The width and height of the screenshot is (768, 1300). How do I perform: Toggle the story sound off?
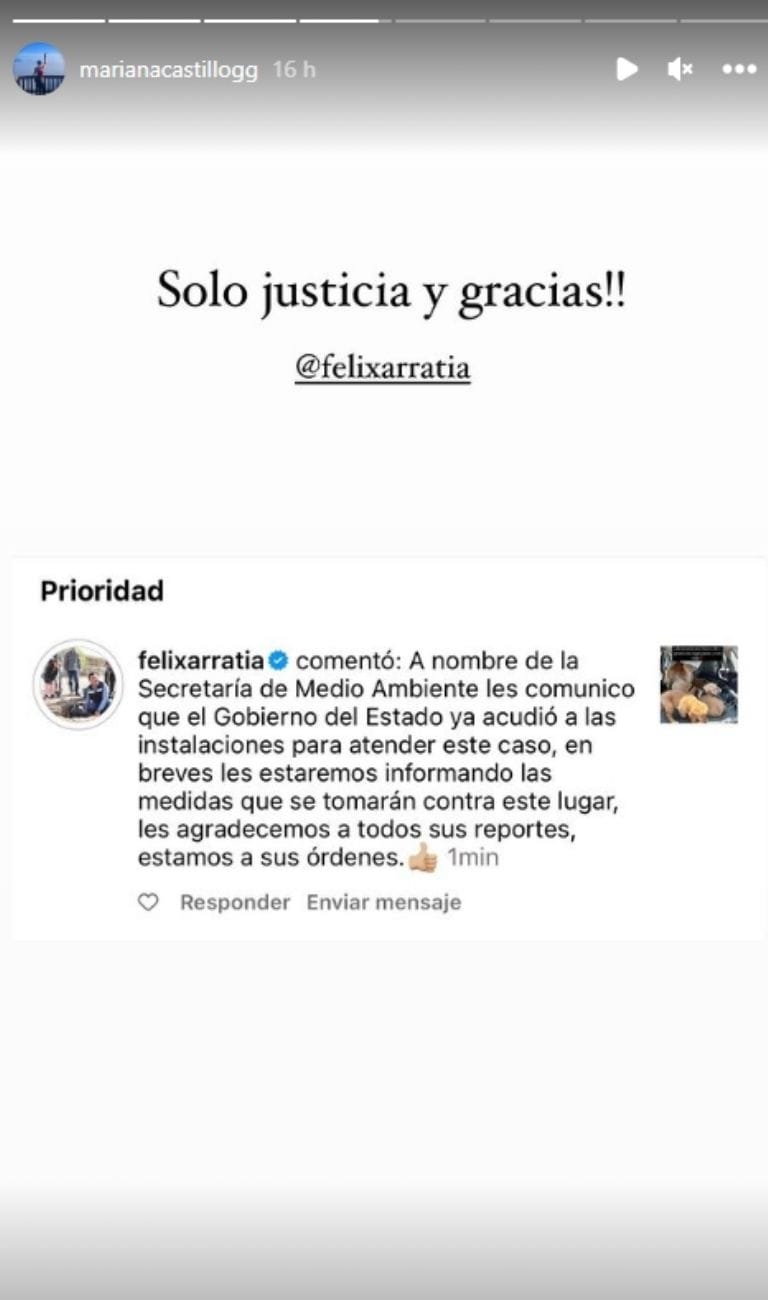pyautogui.click(x=680, y=69)
